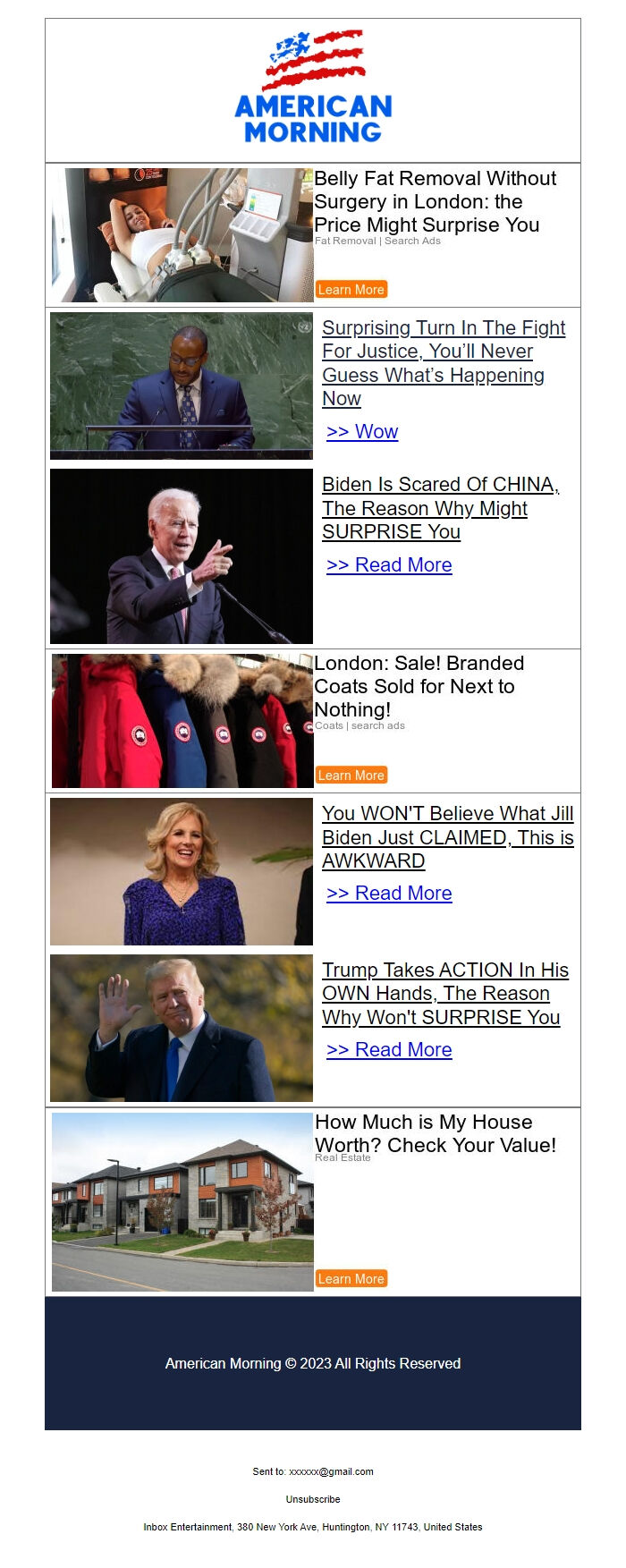
Task: Tap Learn More on belly fat removal ad
Action: click(x=351, y=290)
